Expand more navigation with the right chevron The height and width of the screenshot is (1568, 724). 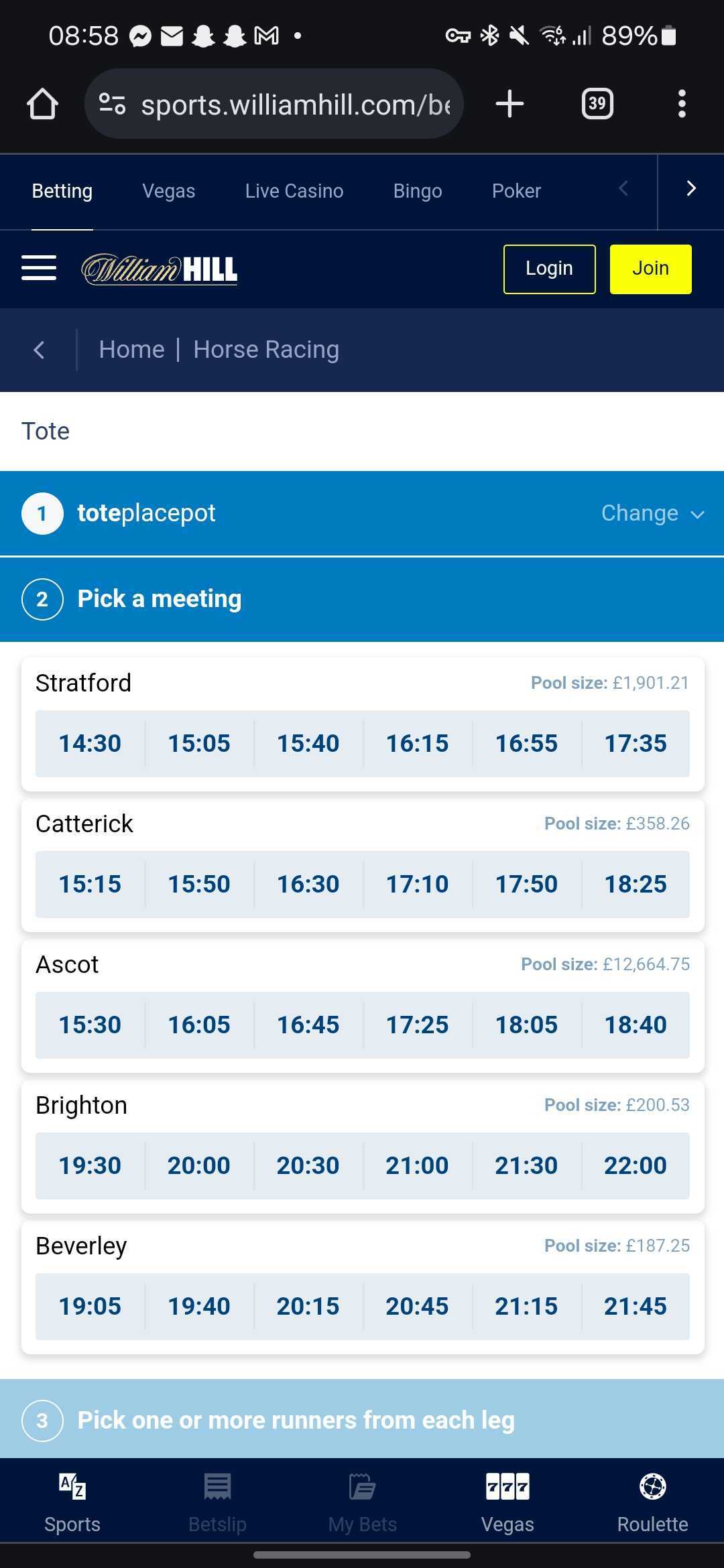(x=690, y=190)
